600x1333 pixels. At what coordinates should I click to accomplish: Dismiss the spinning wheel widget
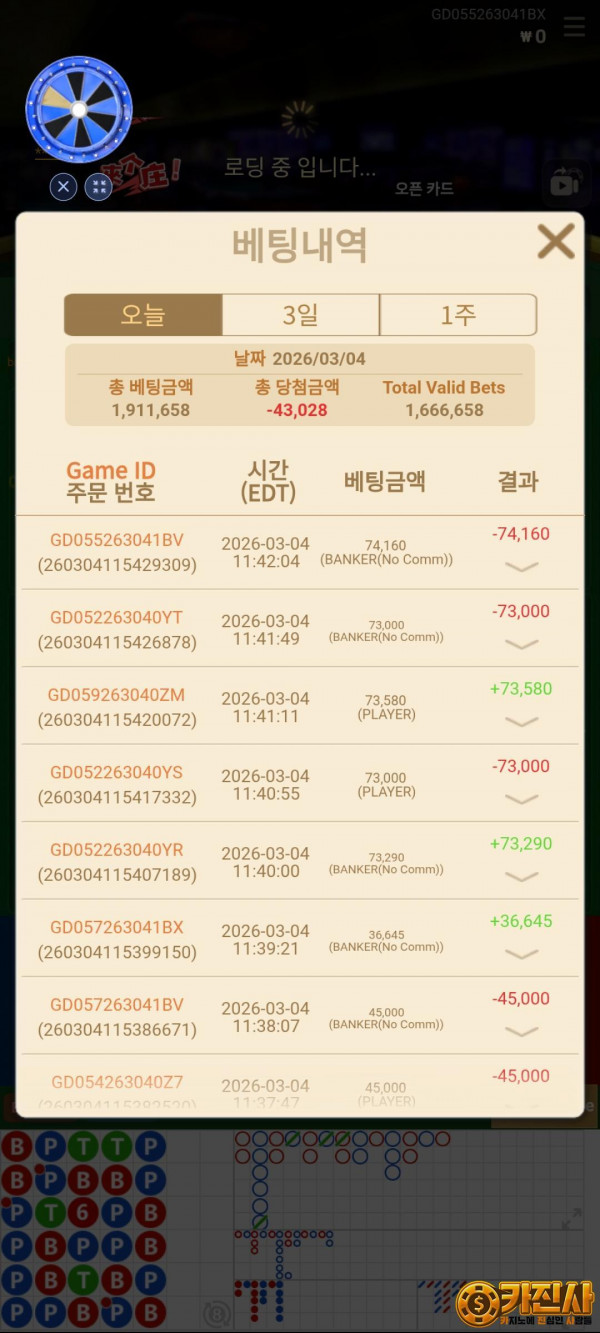pos(63,187)
